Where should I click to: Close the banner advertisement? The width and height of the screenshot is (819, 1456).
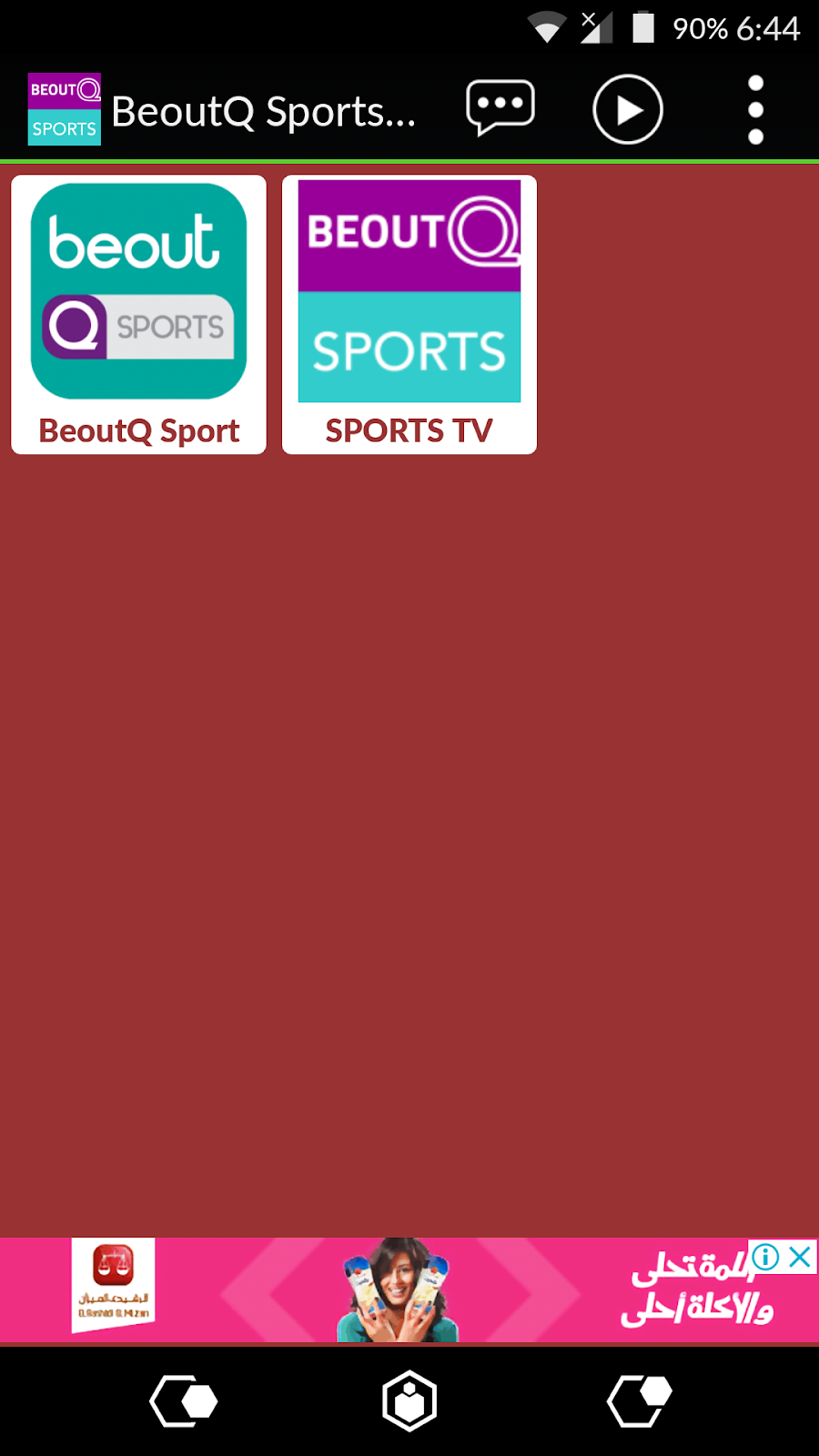[x=800, y=1258]
